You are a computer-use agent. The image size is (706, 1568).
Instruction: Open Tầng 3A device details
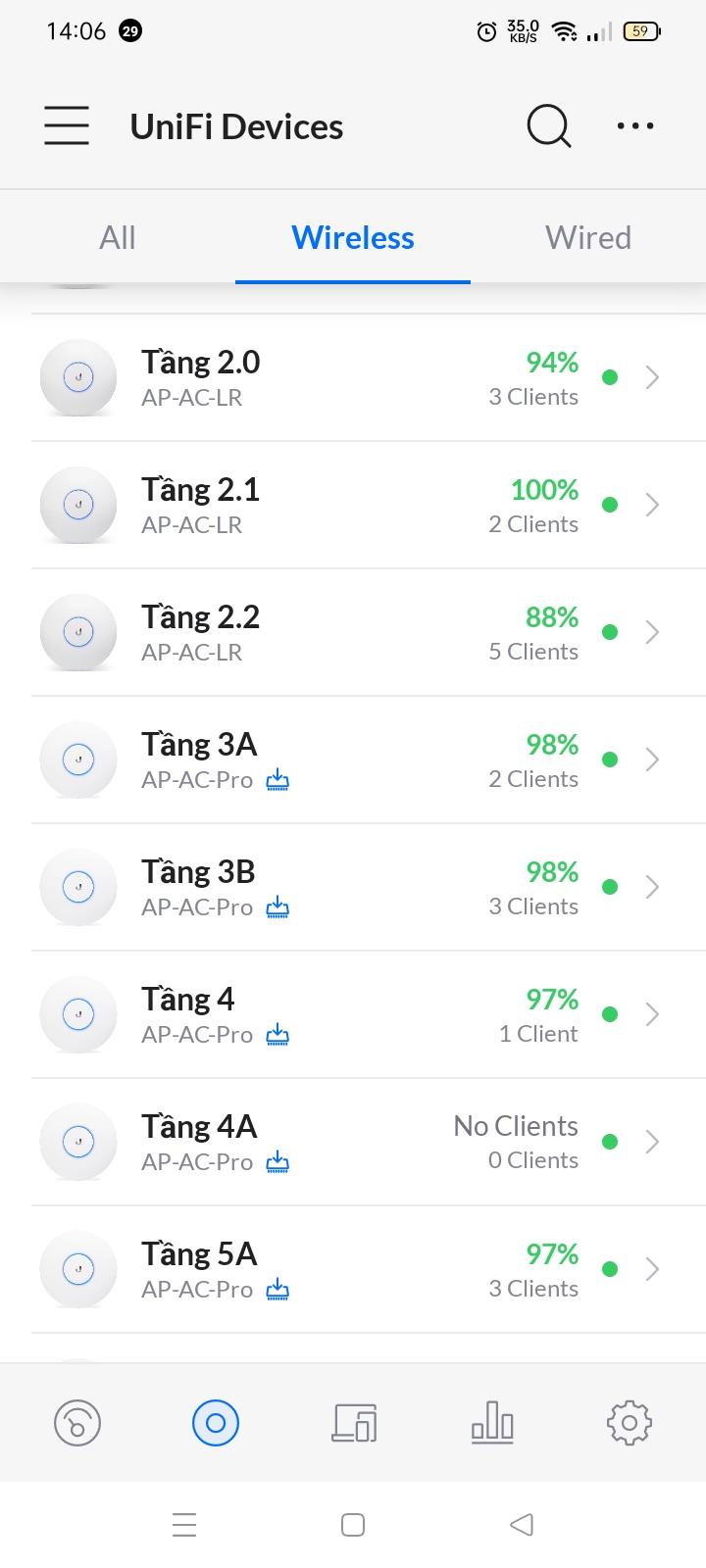click(353, 760)
